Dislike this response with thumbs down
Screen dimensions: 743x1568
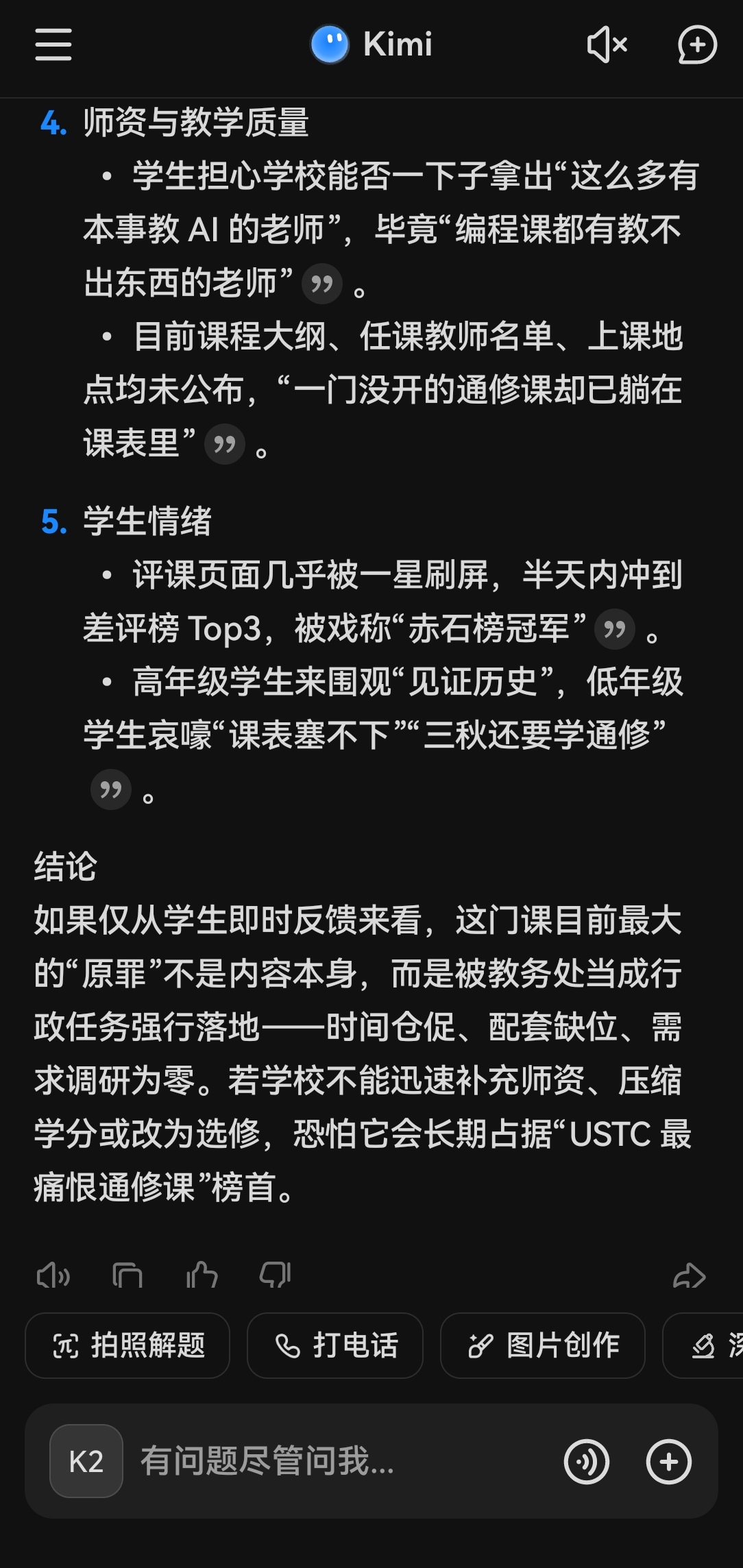(x=276, y=1276)
